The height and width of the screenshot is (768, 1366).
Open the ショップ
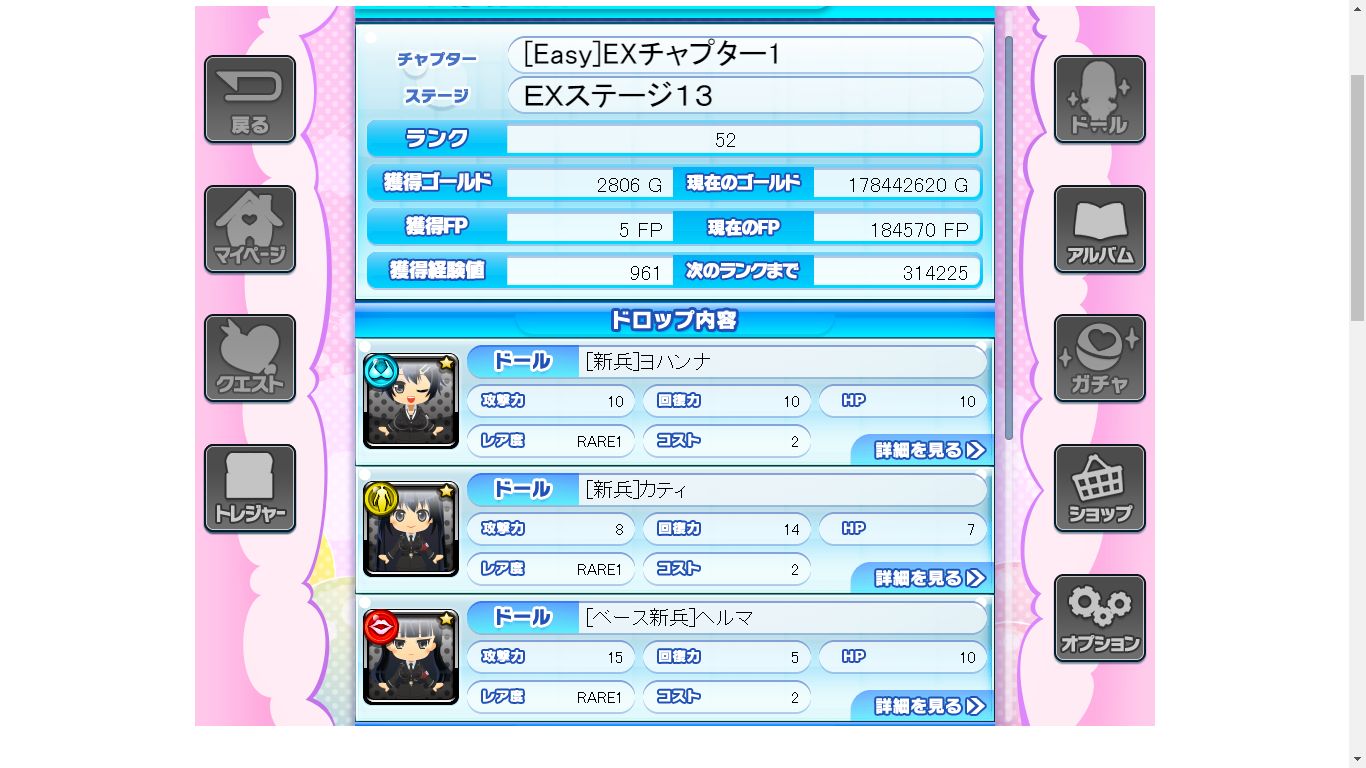tap(1099, 488)
